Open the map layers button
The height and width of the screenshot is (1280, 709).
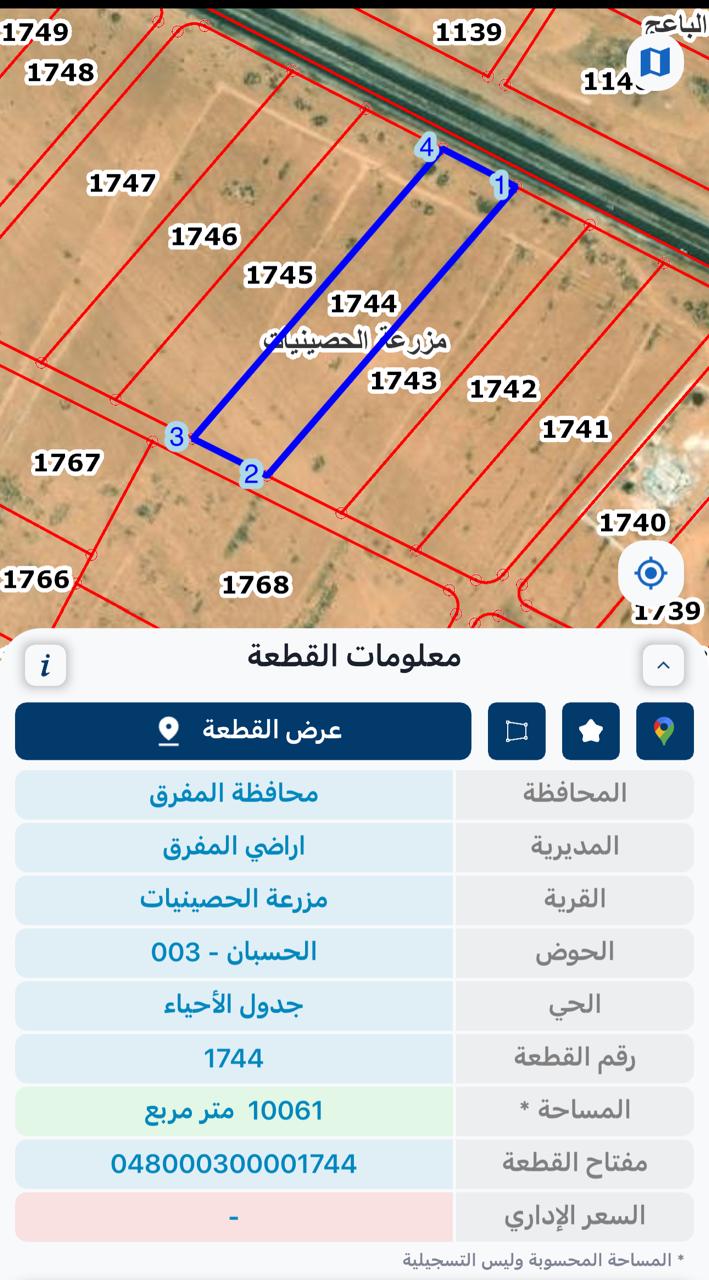[x=655, y=62]
